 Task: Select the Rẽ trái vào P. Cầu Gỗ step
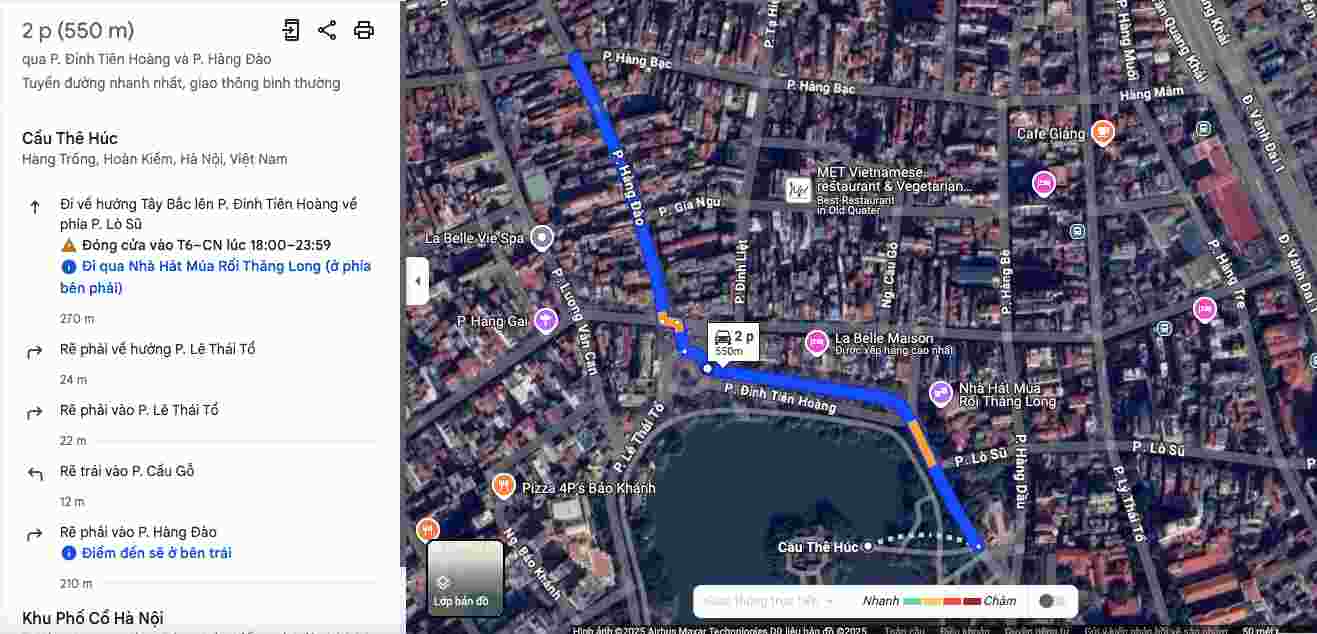[x=127, y=471]
